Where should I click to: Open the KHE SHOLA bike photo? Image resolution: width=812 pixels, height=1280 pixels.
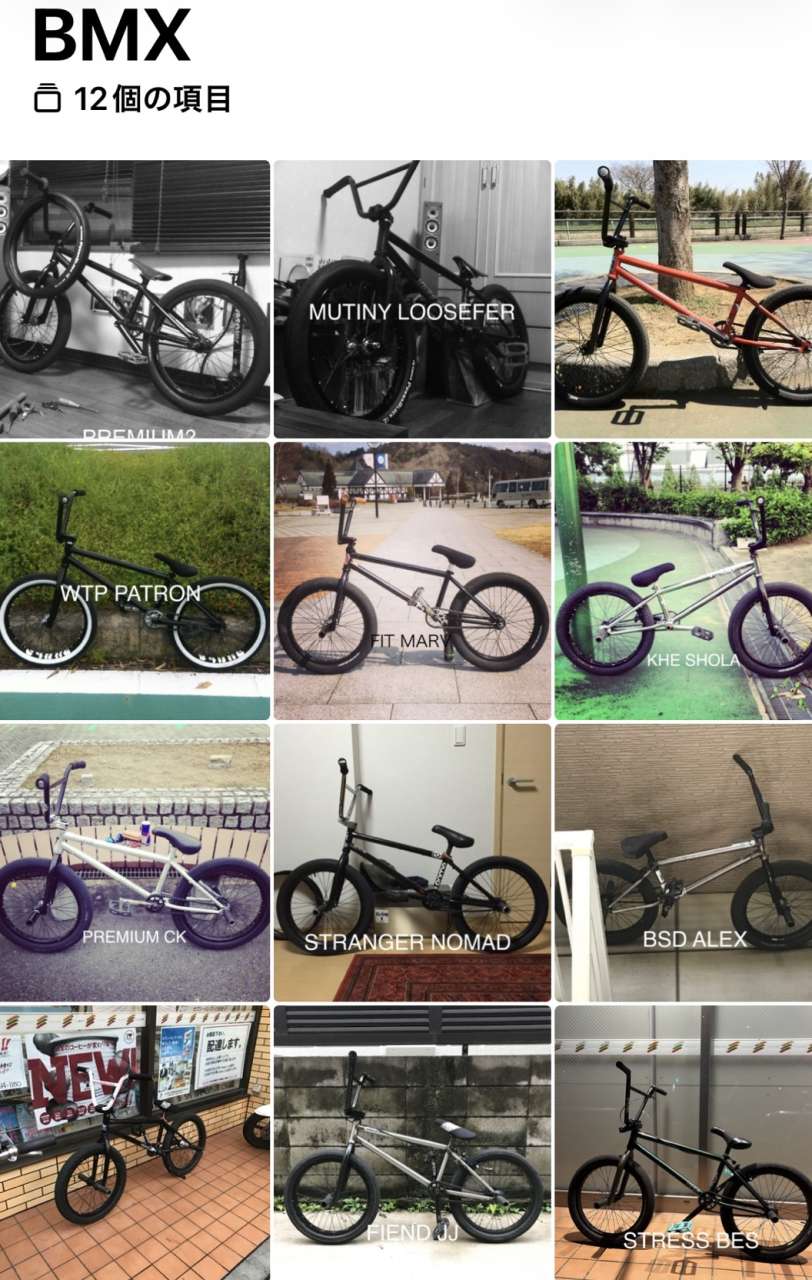(684, 581)
